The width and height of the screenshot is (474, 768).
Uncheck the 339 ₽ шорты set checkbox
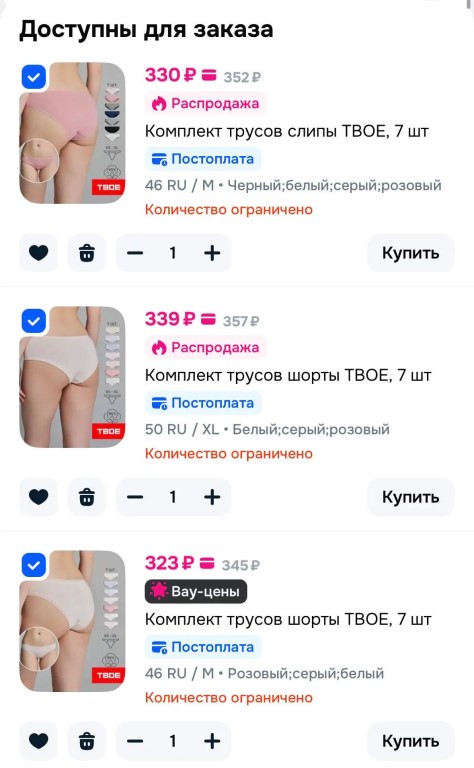[34, 321]
